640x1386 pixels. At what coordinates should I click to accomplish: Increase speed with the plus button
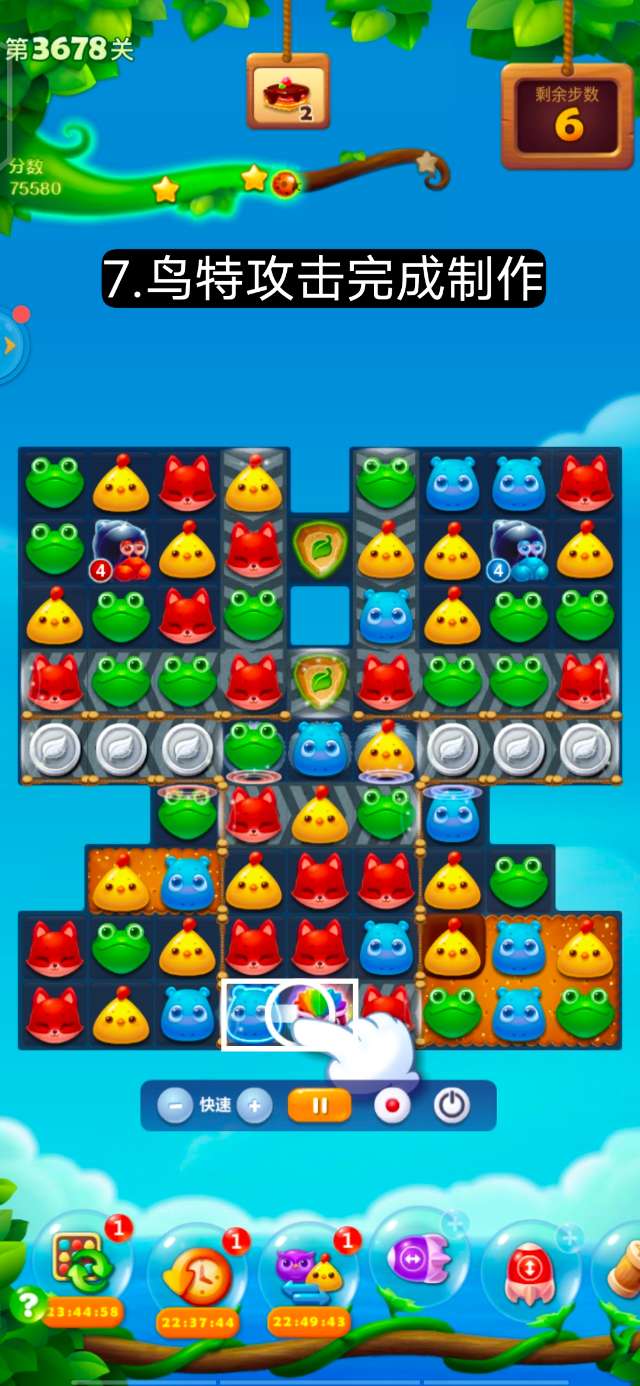[x=255, y=1106]
